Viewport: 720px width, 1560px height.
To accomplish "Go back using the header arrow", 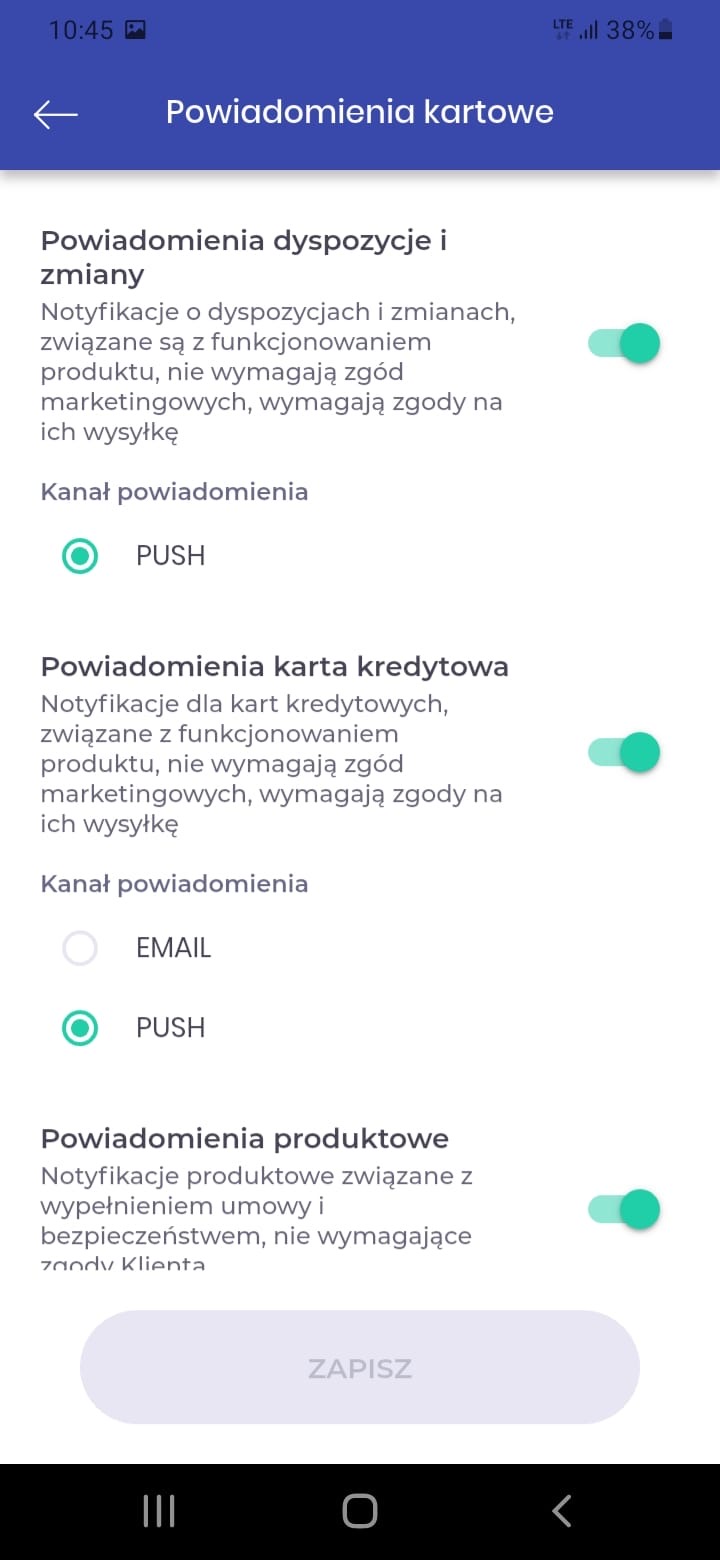I will (x=55, y=114).
